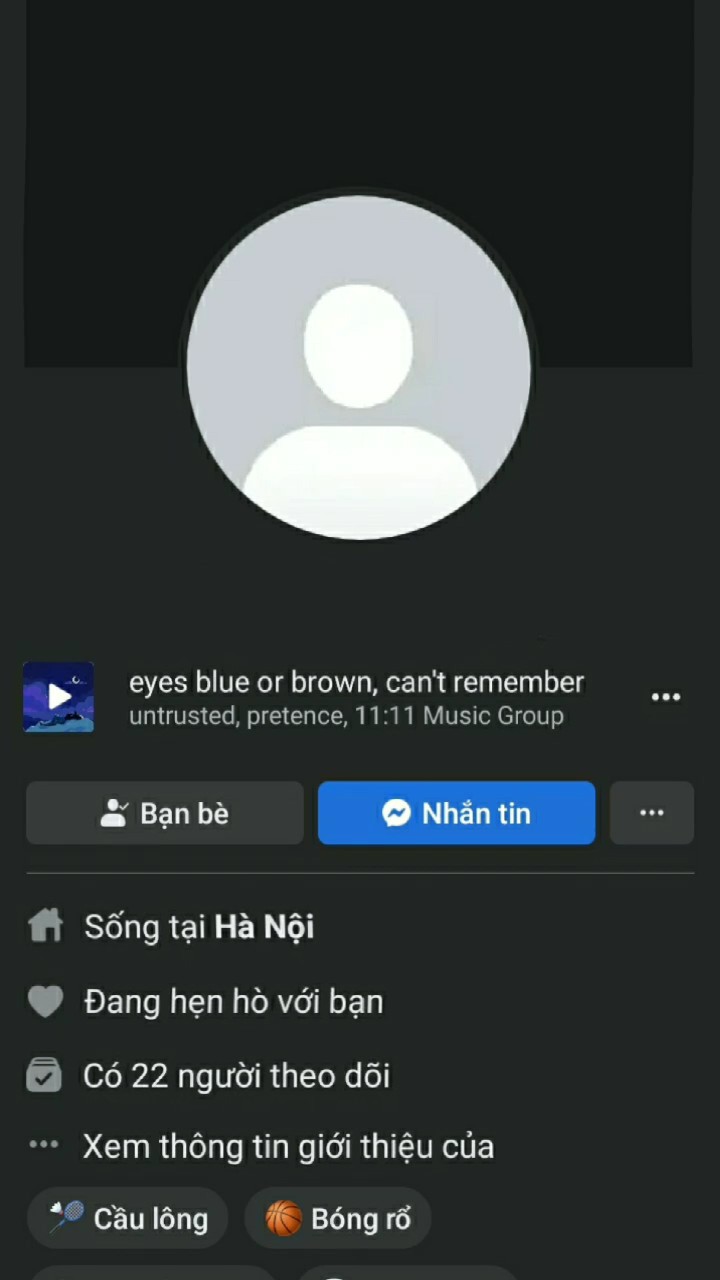Open more profile actions beside Nhắn tin
The image size is (720, 1280).
[x=652, y=813]
